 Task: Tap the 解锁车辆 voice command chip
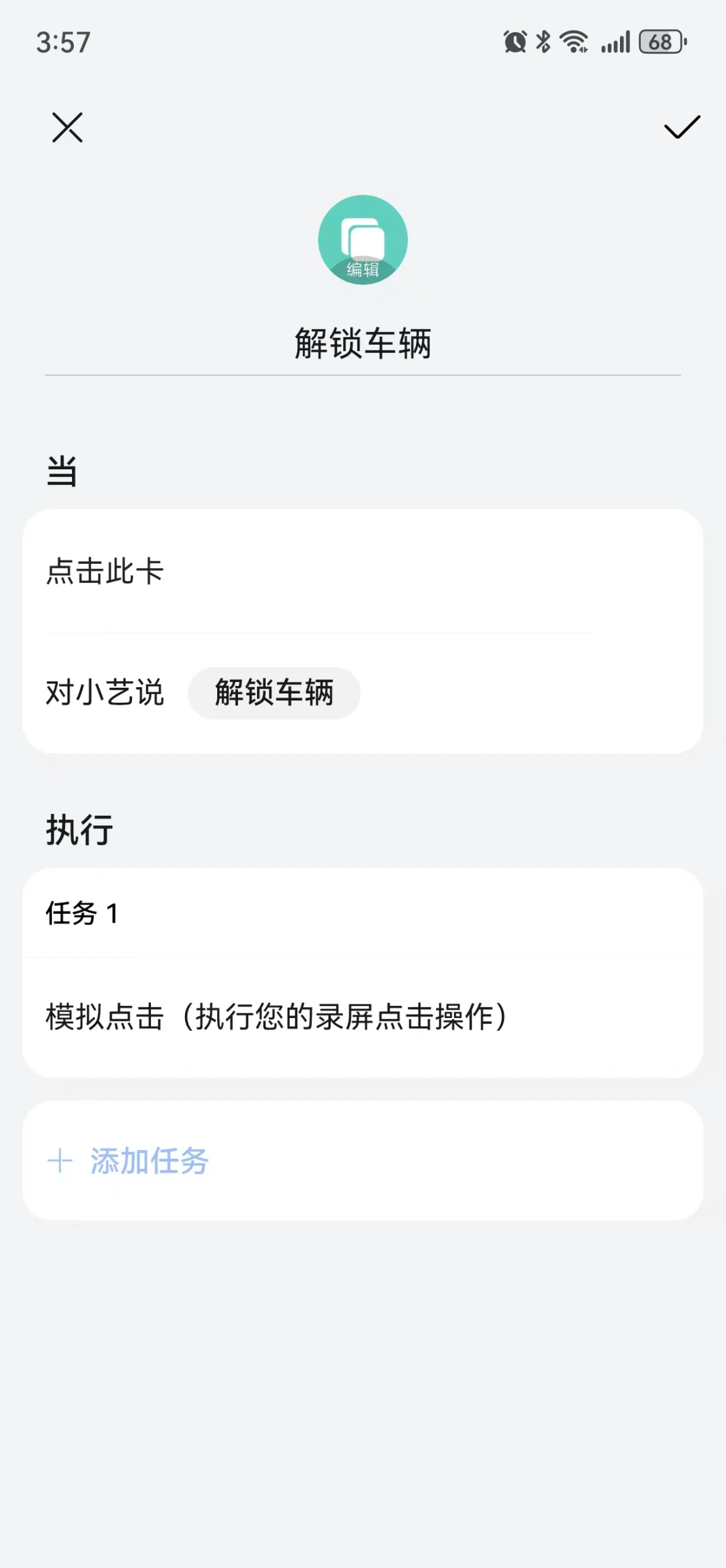point(274,693)
